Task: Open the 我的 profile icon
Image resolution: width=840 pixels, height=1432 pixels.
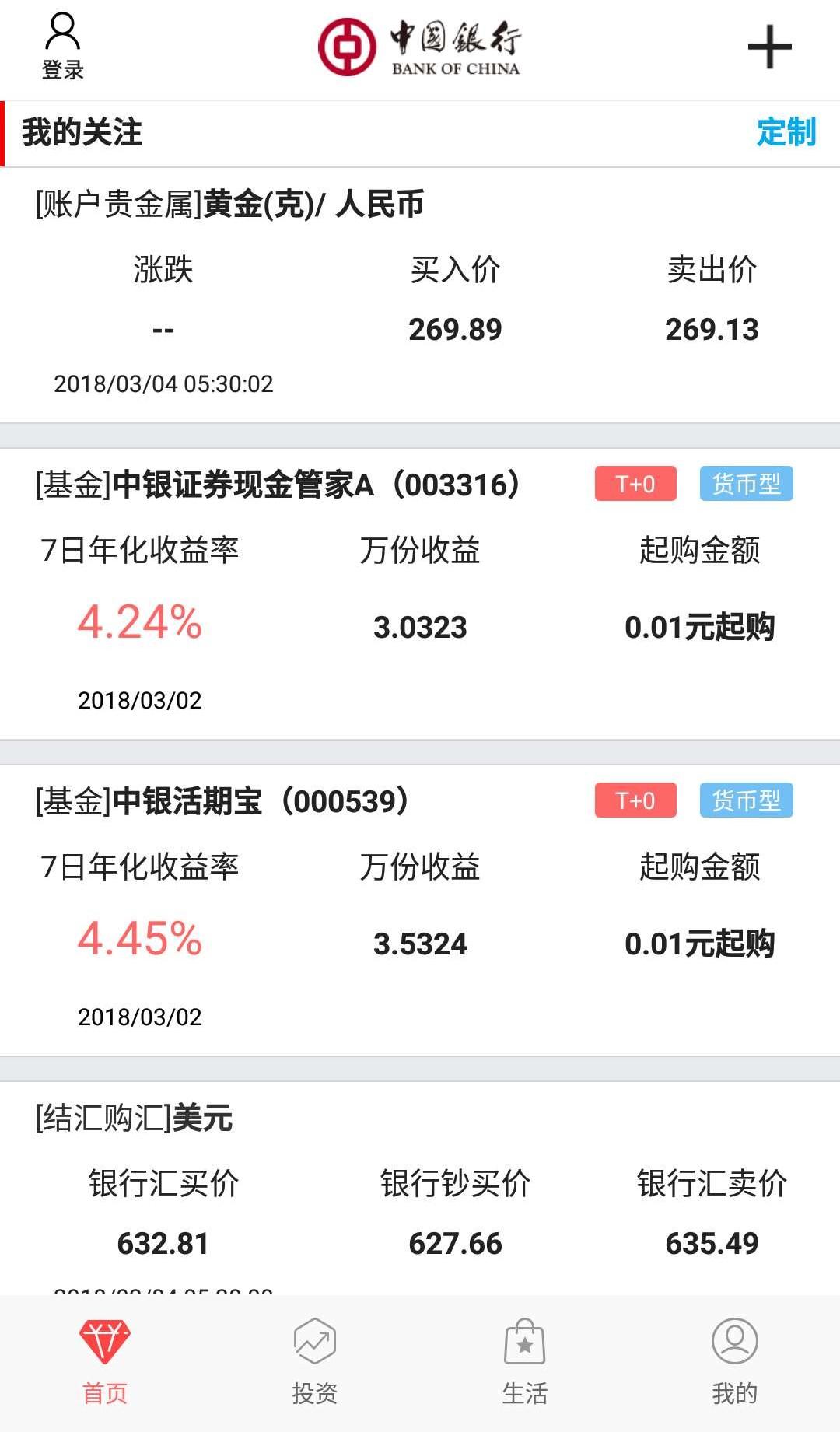Action: (x=734, y=1338)
